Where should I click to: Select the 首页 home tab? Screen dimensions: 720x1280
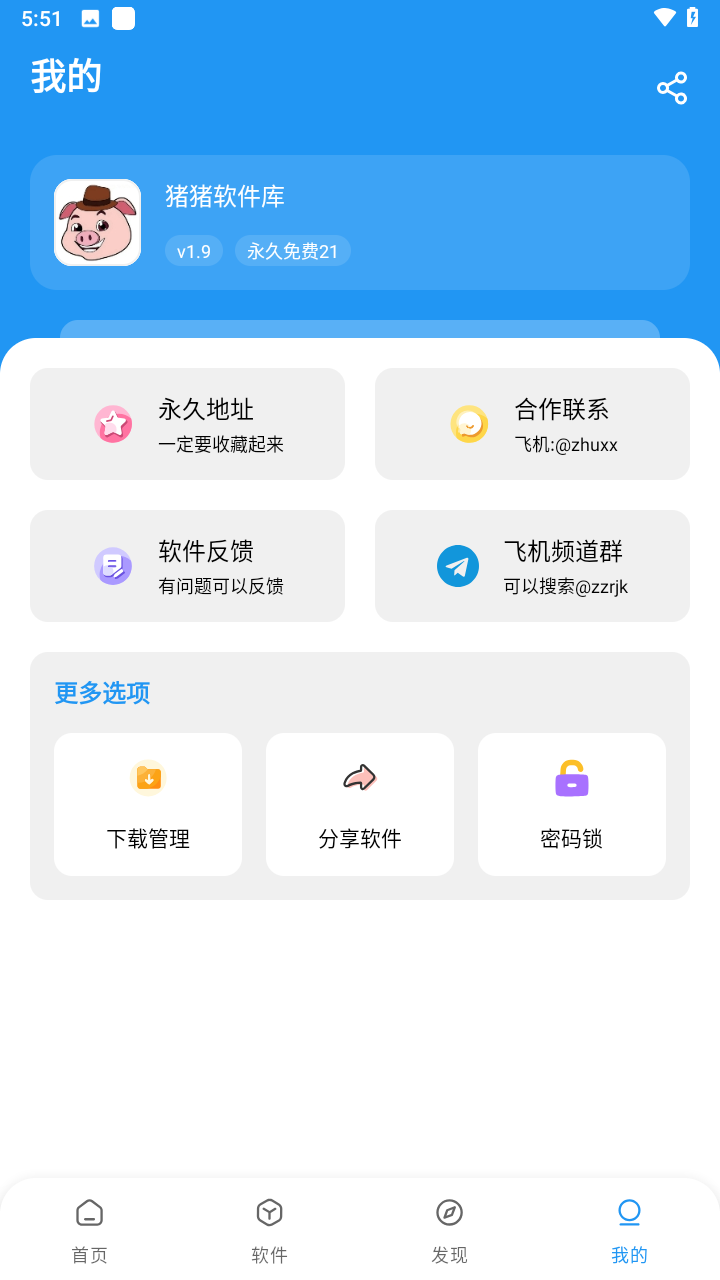(x=89, y=1228)
